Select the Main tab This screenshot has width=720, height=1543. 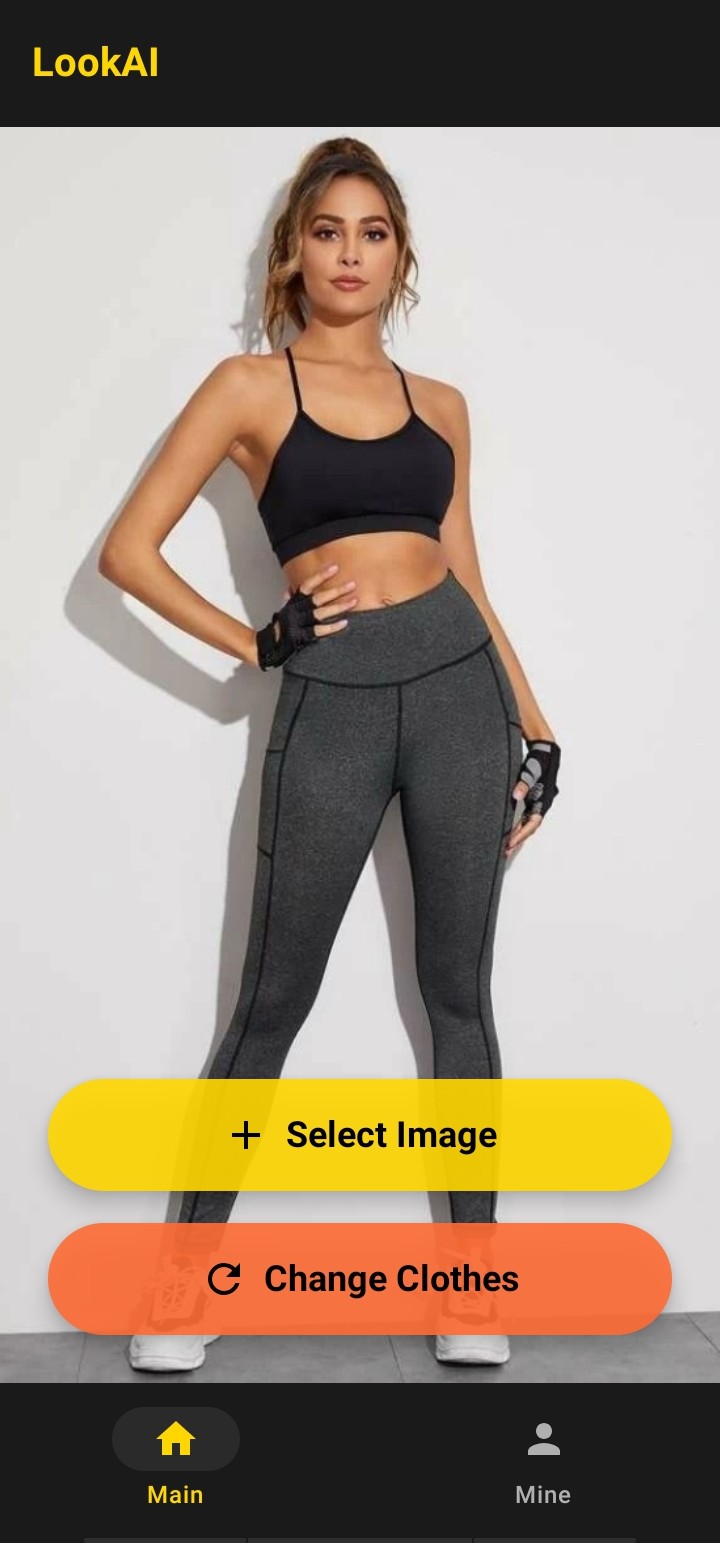tap(175, 1460)
